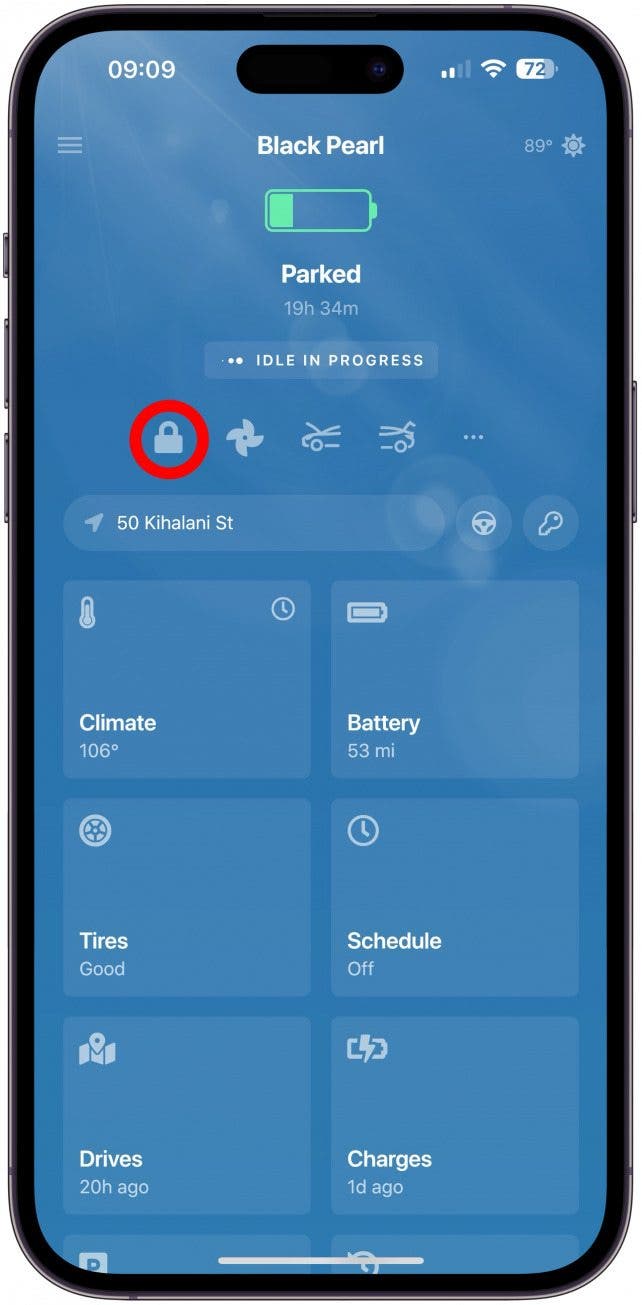Open the Battery card

click(x=455, y=679)
